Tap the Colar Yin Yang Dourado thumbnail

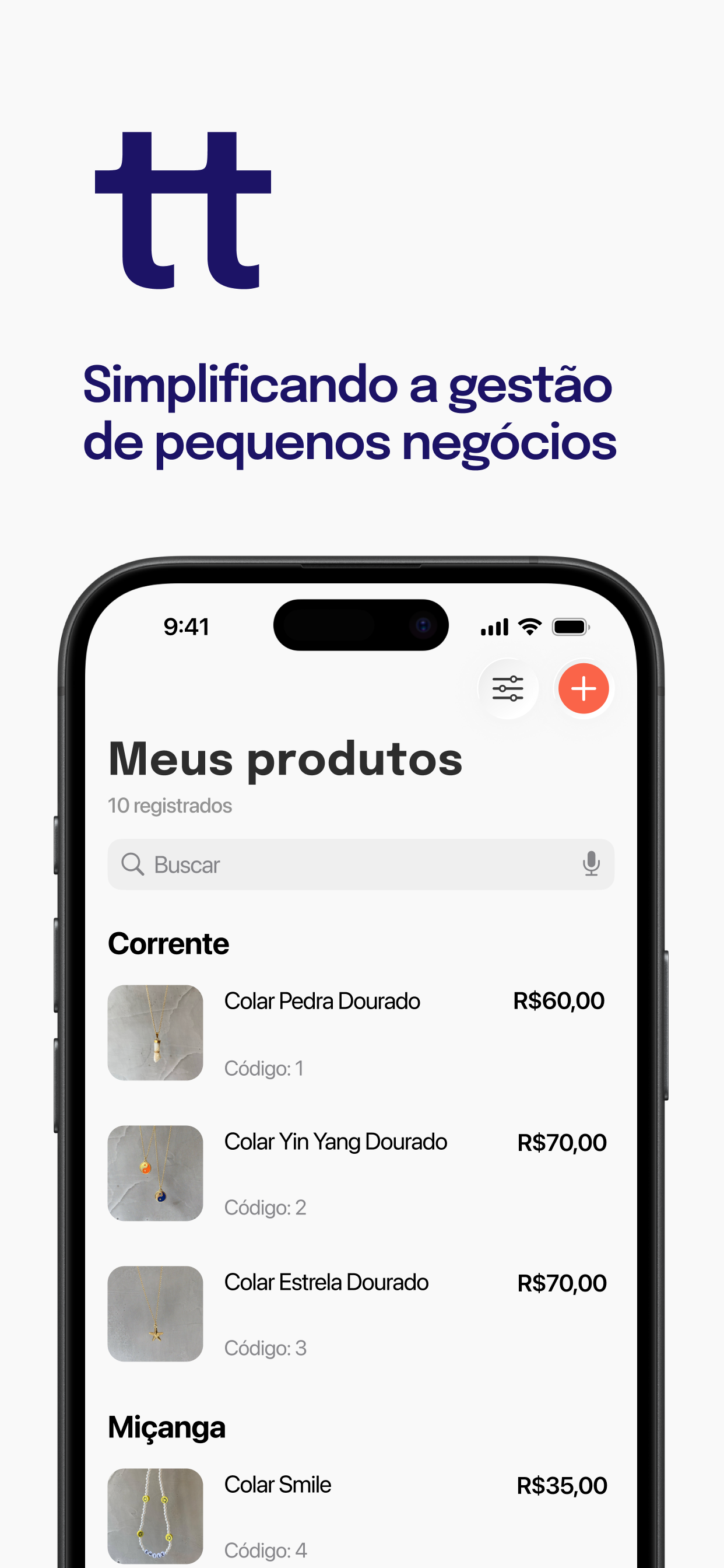coord(154,1174)
